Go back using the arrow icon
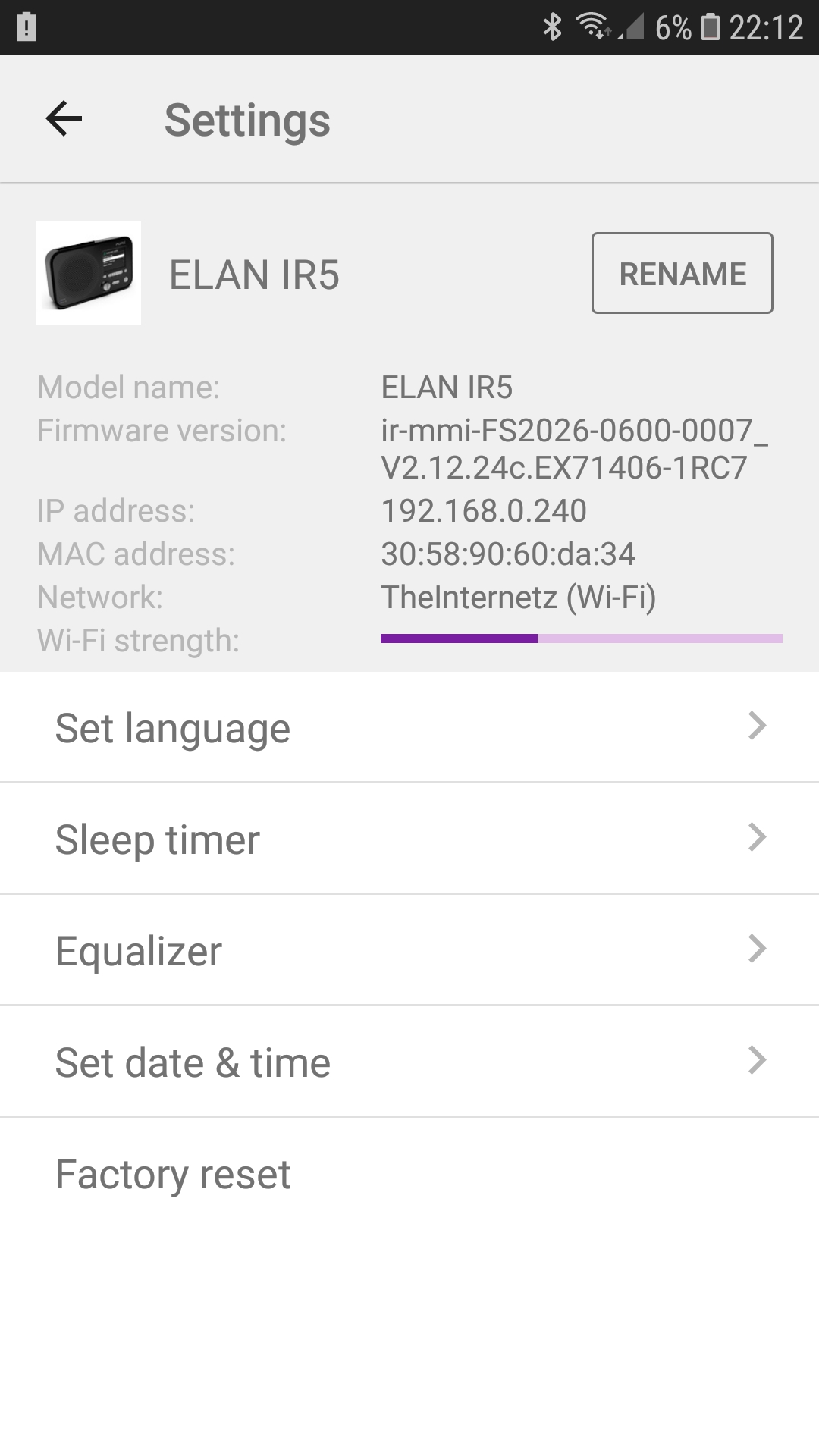The width and height of the screenshot is (819, 1456). [x=64, y=119]
